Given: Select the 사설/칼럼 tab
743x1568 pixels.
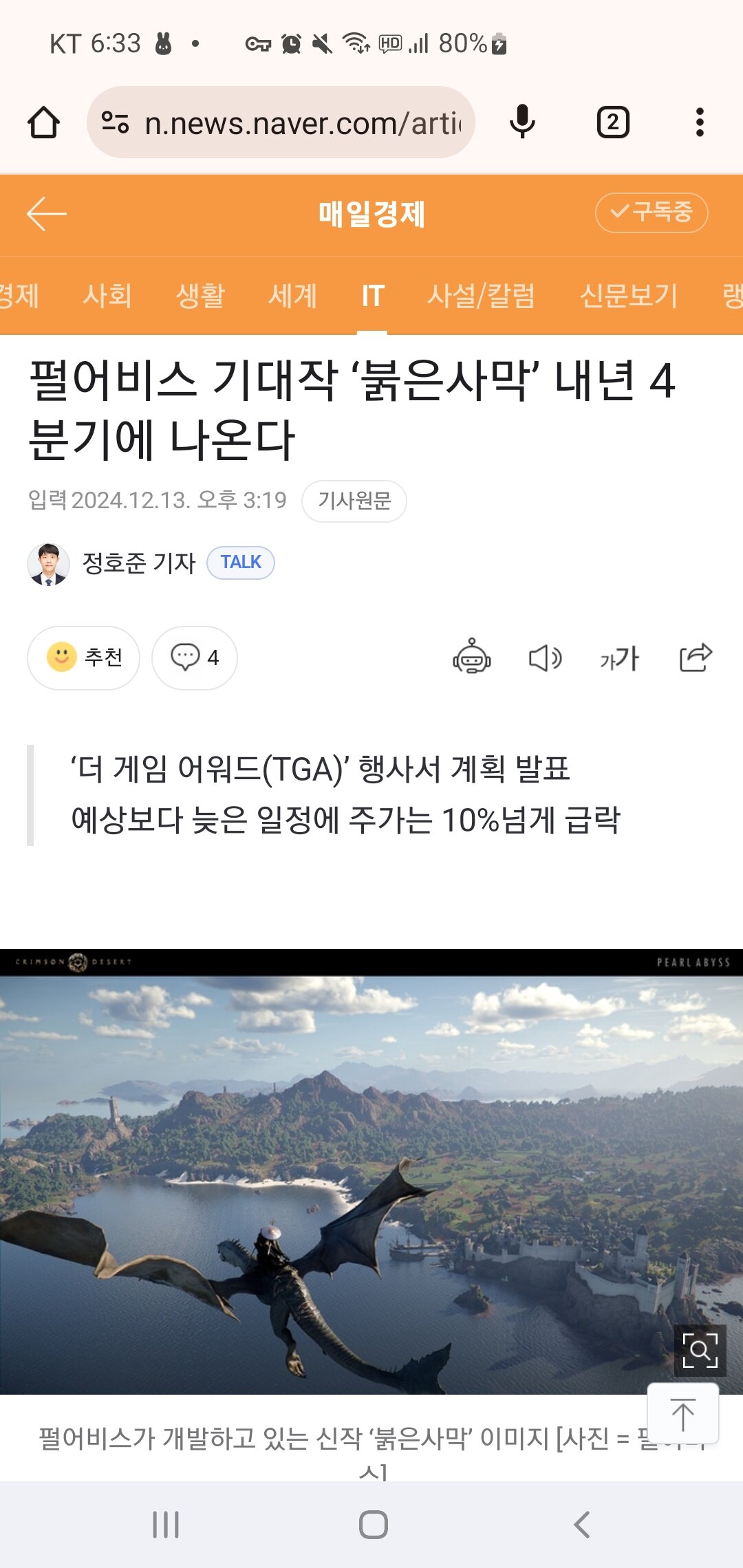Looking at the screenshot, I should (480, 296).
